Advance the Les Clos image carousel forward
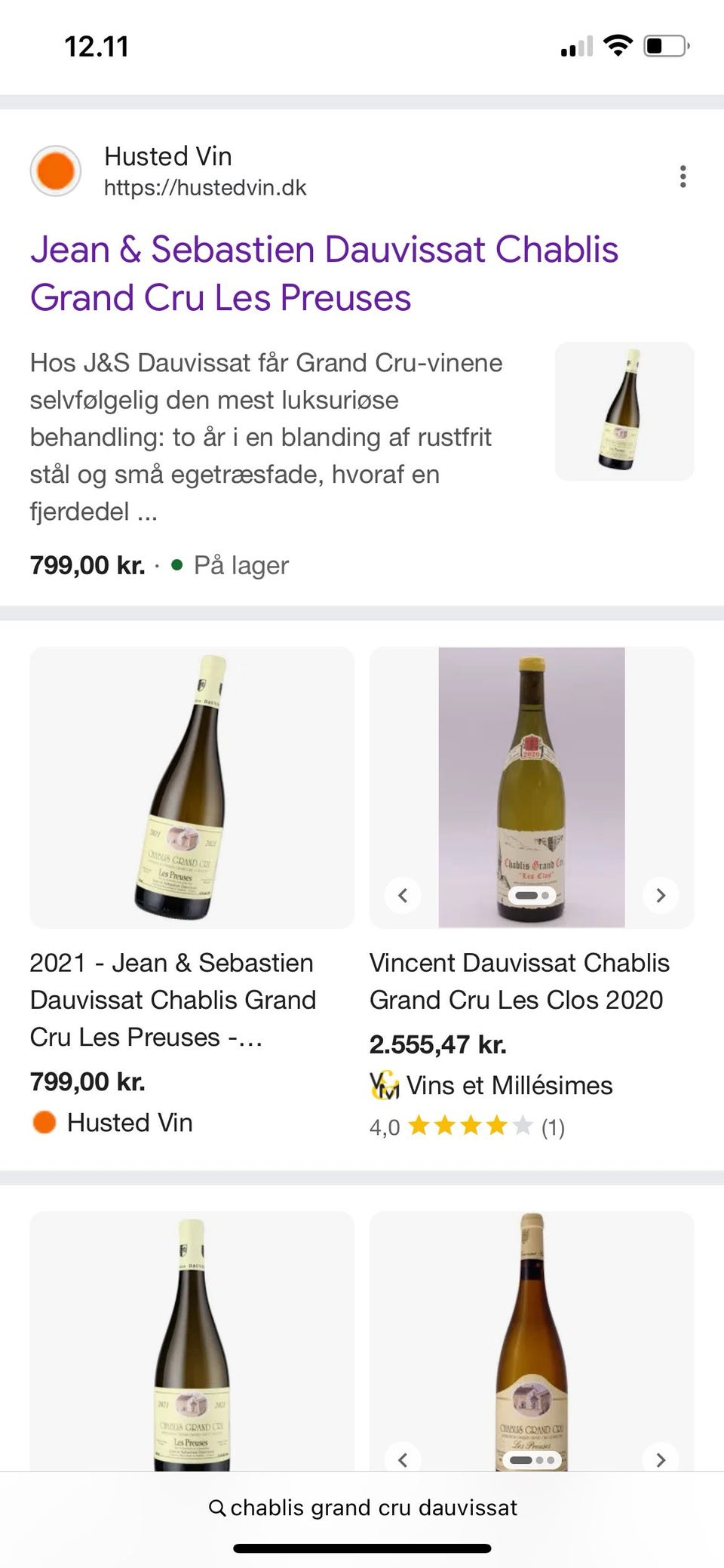 [661, 895]
